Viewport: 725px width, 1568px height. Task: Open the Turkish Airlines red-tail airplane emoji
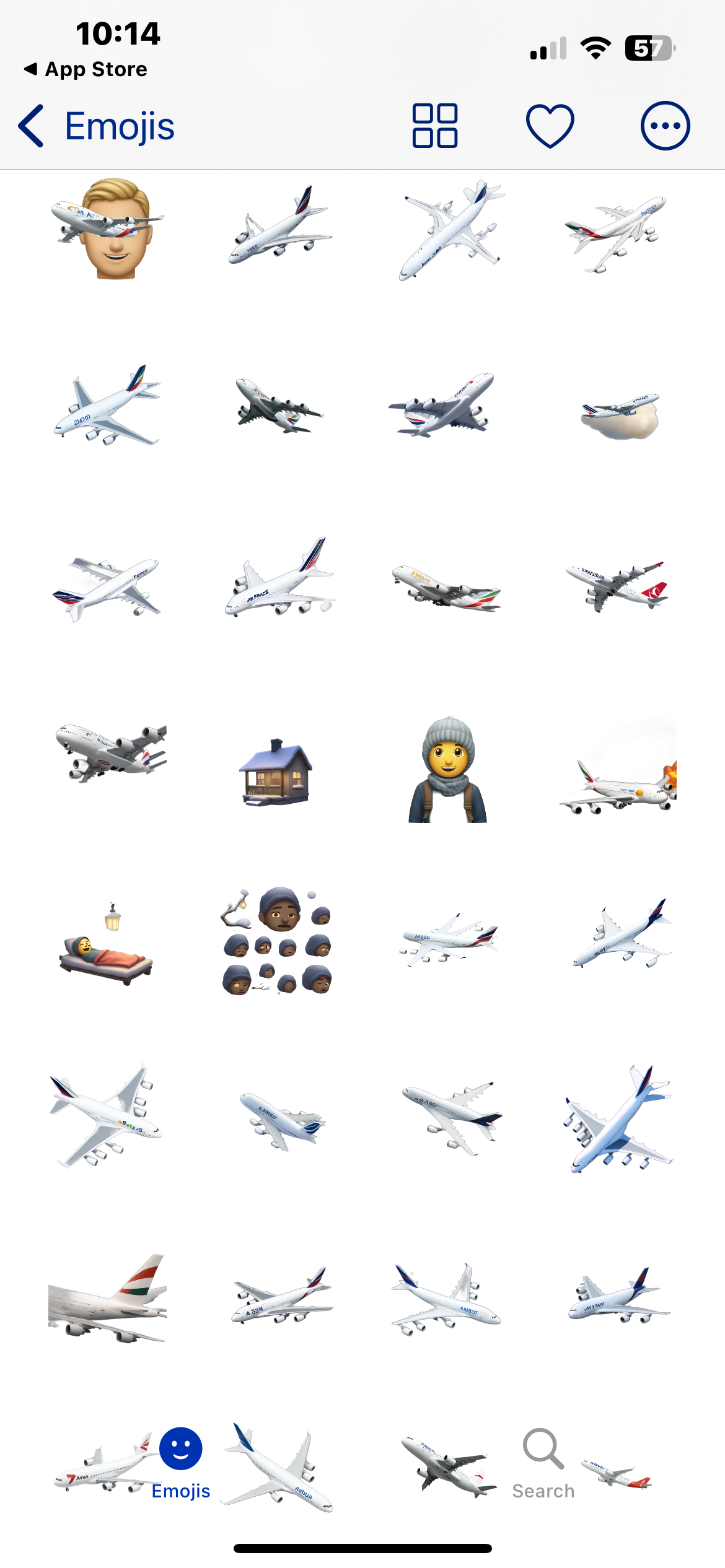coord(618,585)
